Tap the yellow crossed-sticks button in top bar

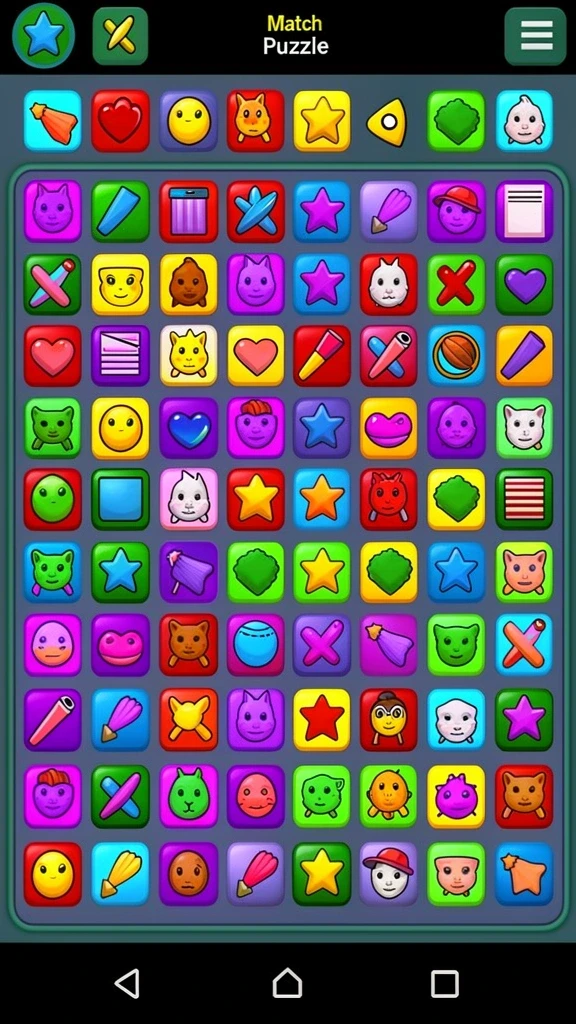[x=120, y=36]
